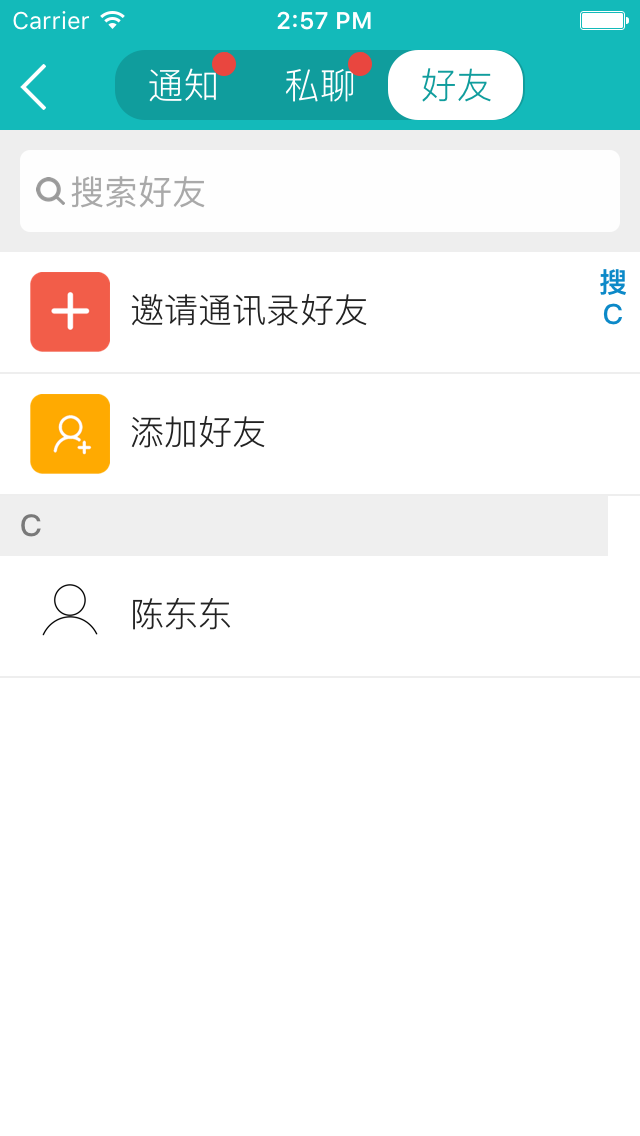640x1136 pixels.
Task: Jump to 搜 in the side index
Action: click(613, 283)
